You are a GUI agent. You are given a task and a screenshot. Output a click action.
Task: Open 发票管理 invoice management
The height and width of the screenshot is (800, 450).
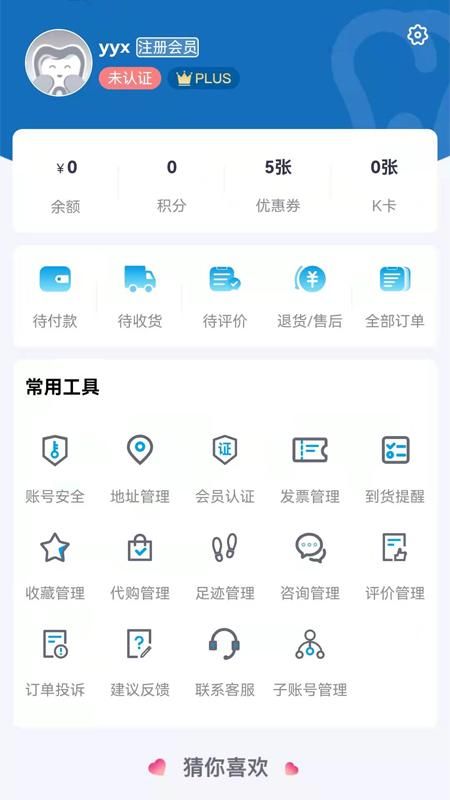click(x=310, y=469)
